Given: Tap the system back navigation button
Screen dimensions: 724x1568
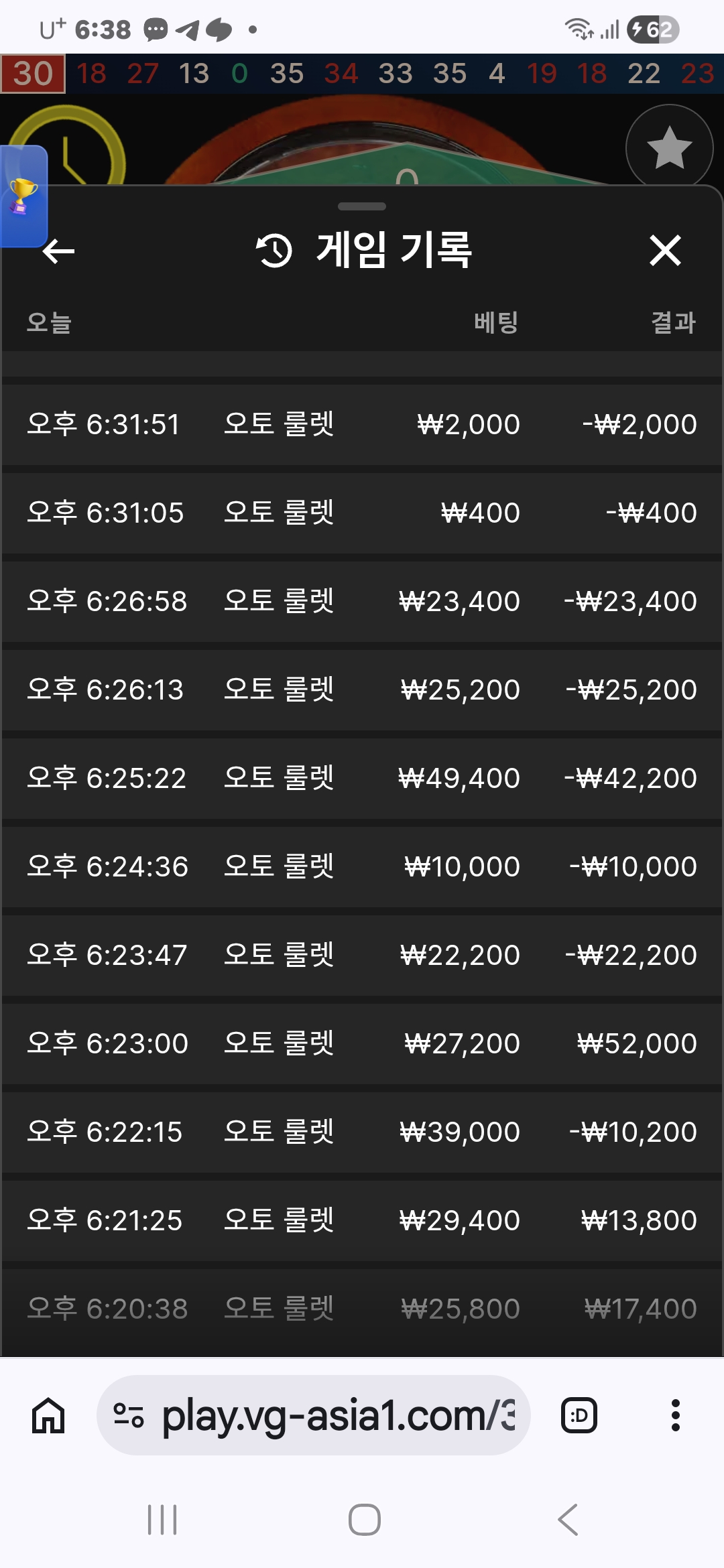Looking at the screenshot, I should tap(568, 1520).
